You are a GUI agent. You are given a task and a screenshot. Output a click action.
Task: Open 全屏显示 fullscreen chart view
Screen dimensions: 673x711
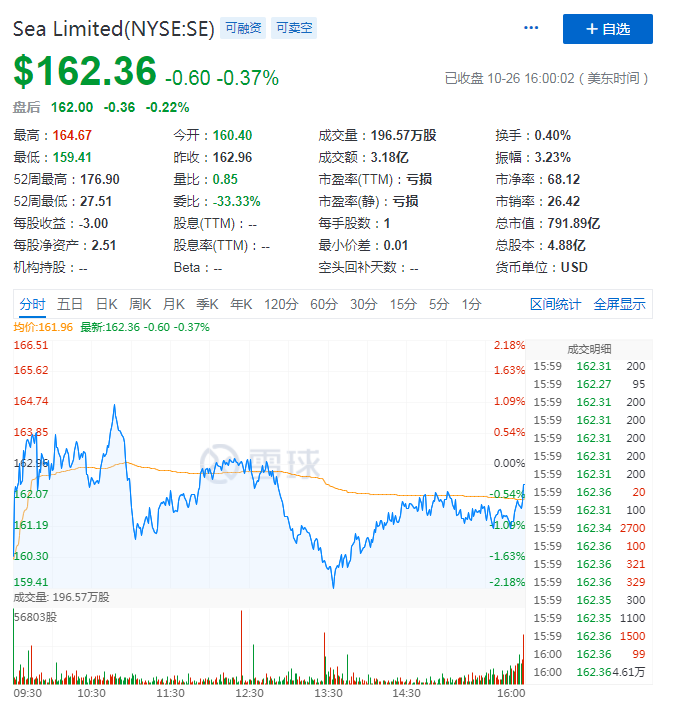pos(619,304)
